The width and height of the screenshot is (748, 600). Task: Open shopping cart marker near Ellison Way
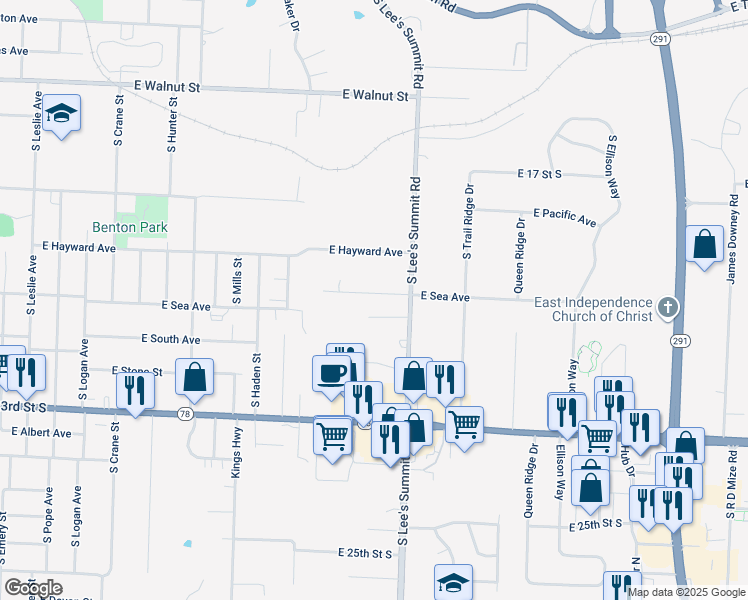click(598, 437)
